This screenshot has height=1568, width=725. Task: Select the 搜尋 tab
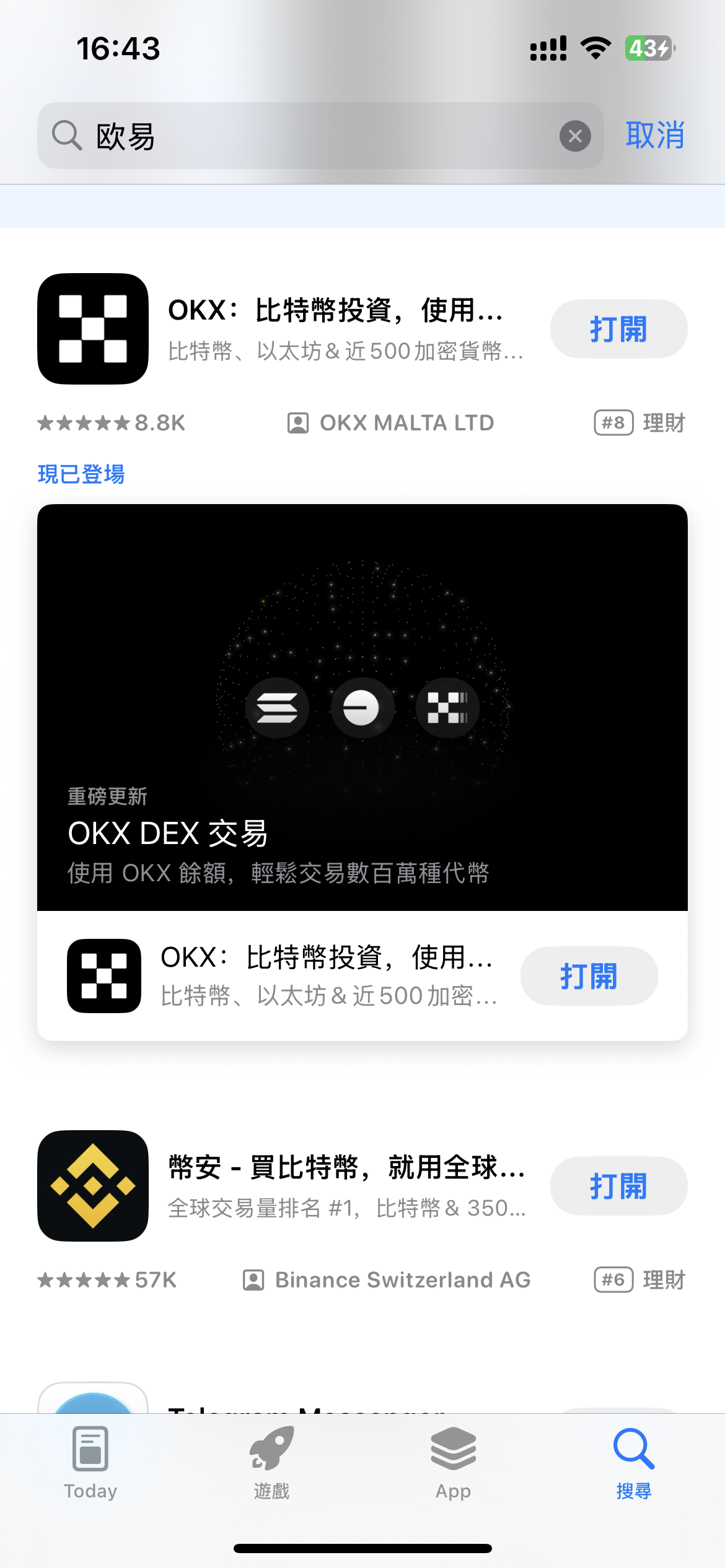(633, 1463)
